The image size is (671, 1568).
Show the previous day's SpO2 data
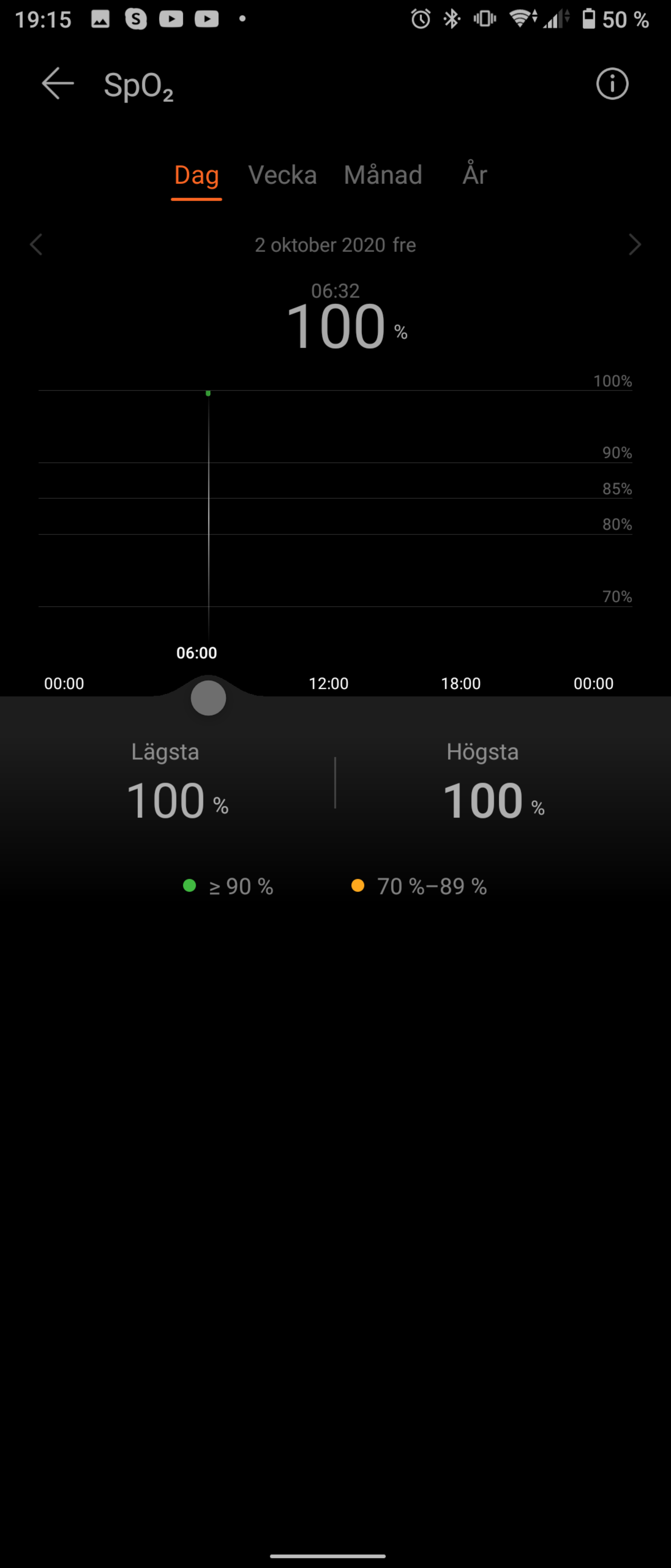pyautogui.click(x=36, y=245)
